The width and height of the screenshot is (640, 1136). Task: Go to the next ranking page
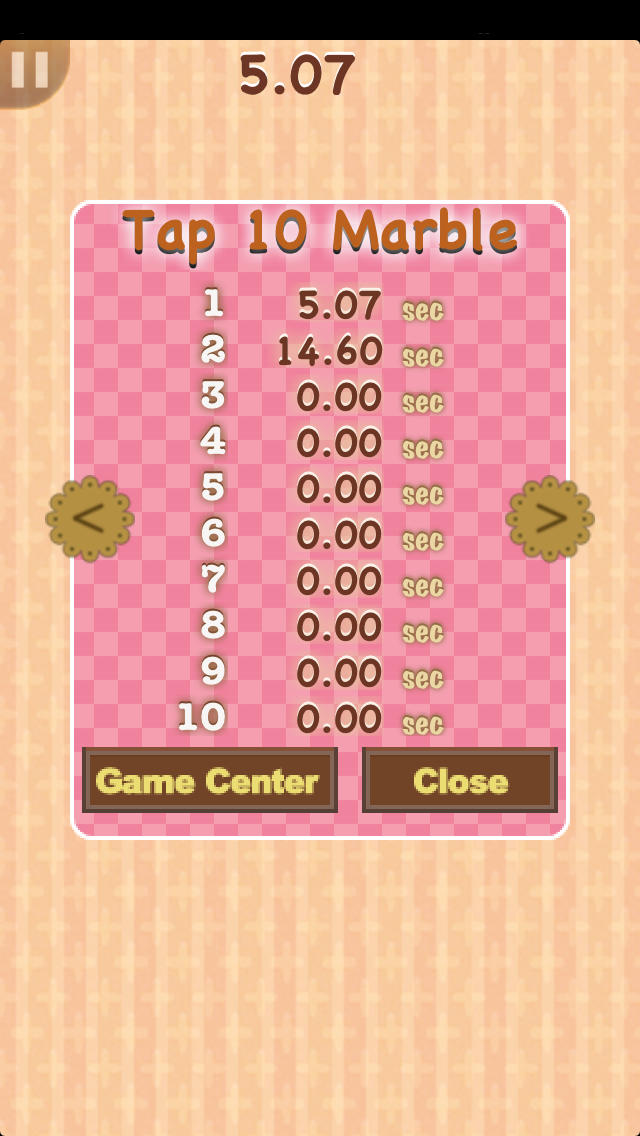549,519
